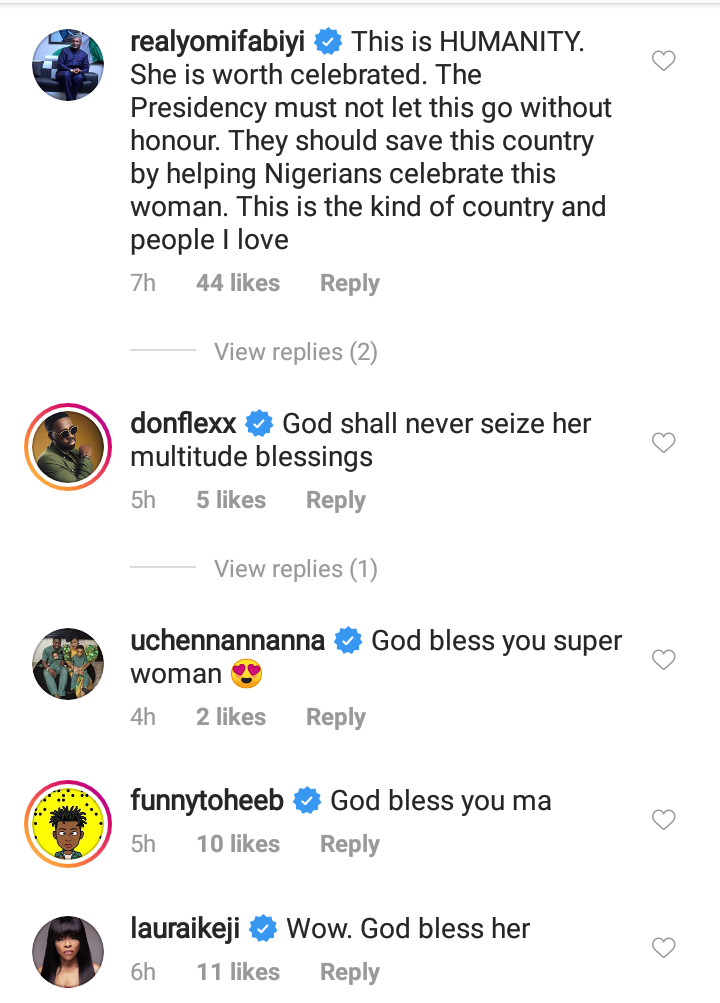
Task: Reply to uchennannanna's comment
Action: point(335,717)
